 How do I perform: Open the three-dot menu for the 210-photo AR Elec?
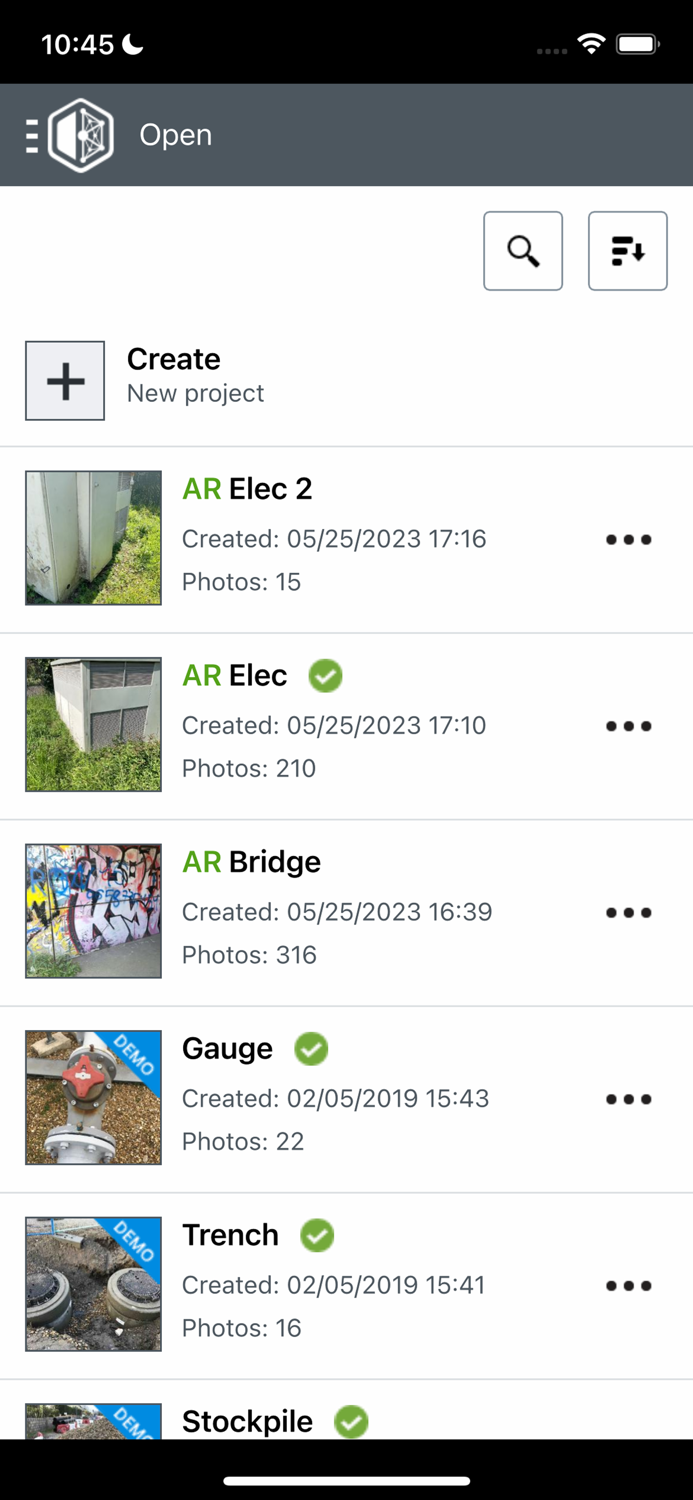628,726
